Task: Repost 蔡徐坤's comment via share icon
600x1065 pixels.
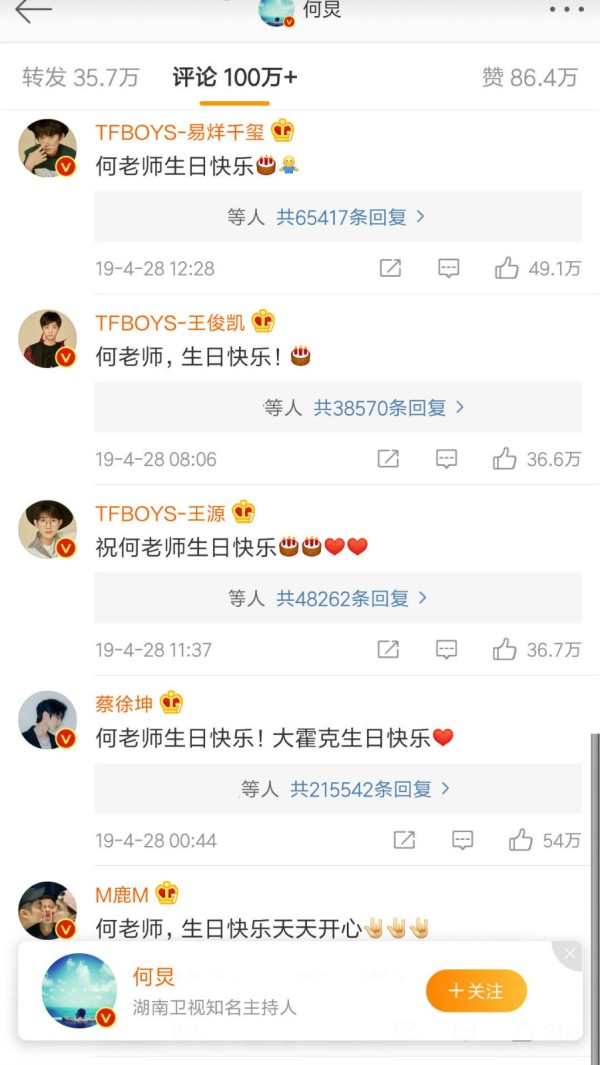Action: pyautogui.click(x=404, y=840)
